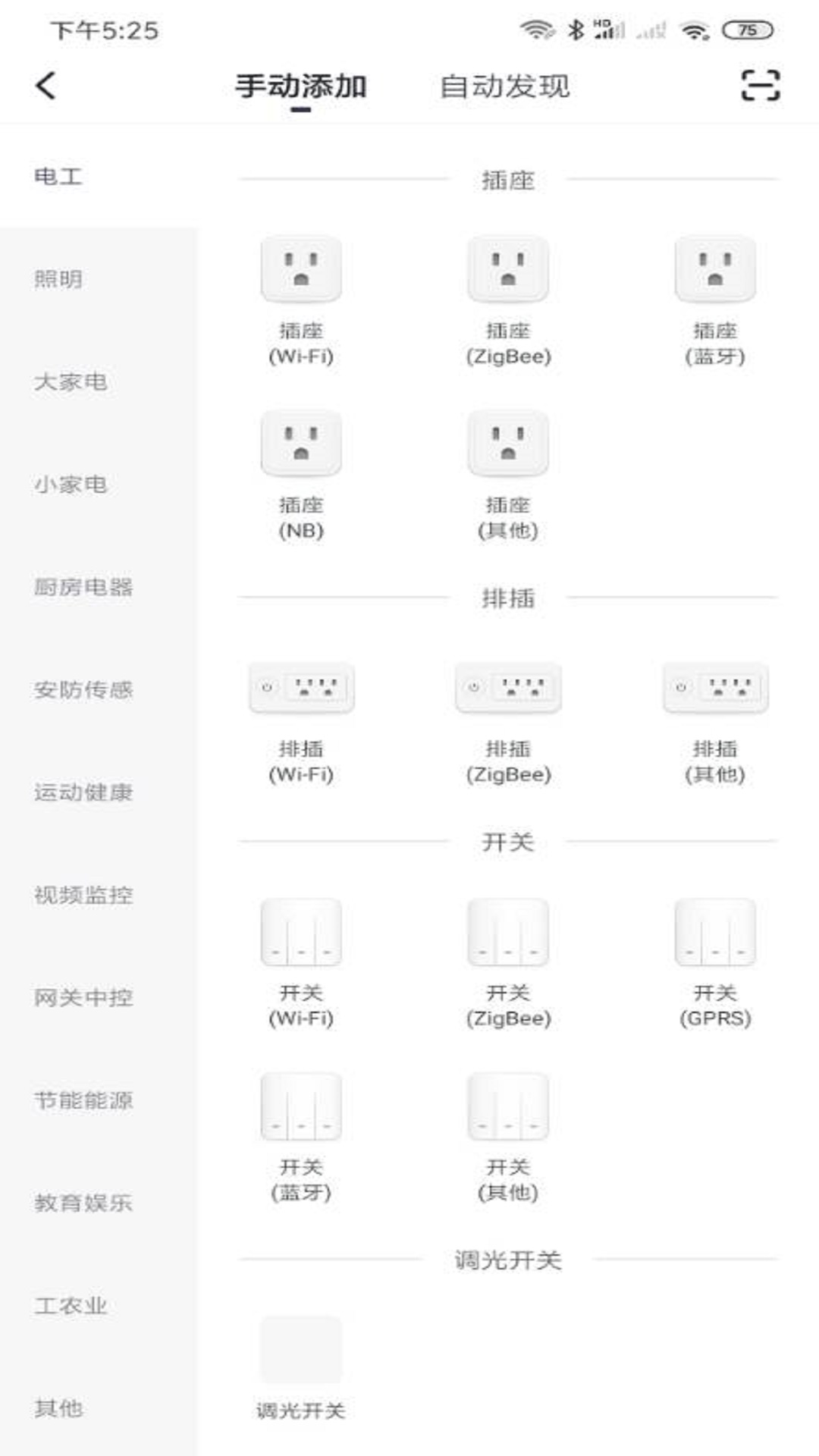Image resolution: width=819 pixels, height=1456 pixels.
Task: Choose the 照明 category
Action: pyautogui.click(x=58, y=279)
